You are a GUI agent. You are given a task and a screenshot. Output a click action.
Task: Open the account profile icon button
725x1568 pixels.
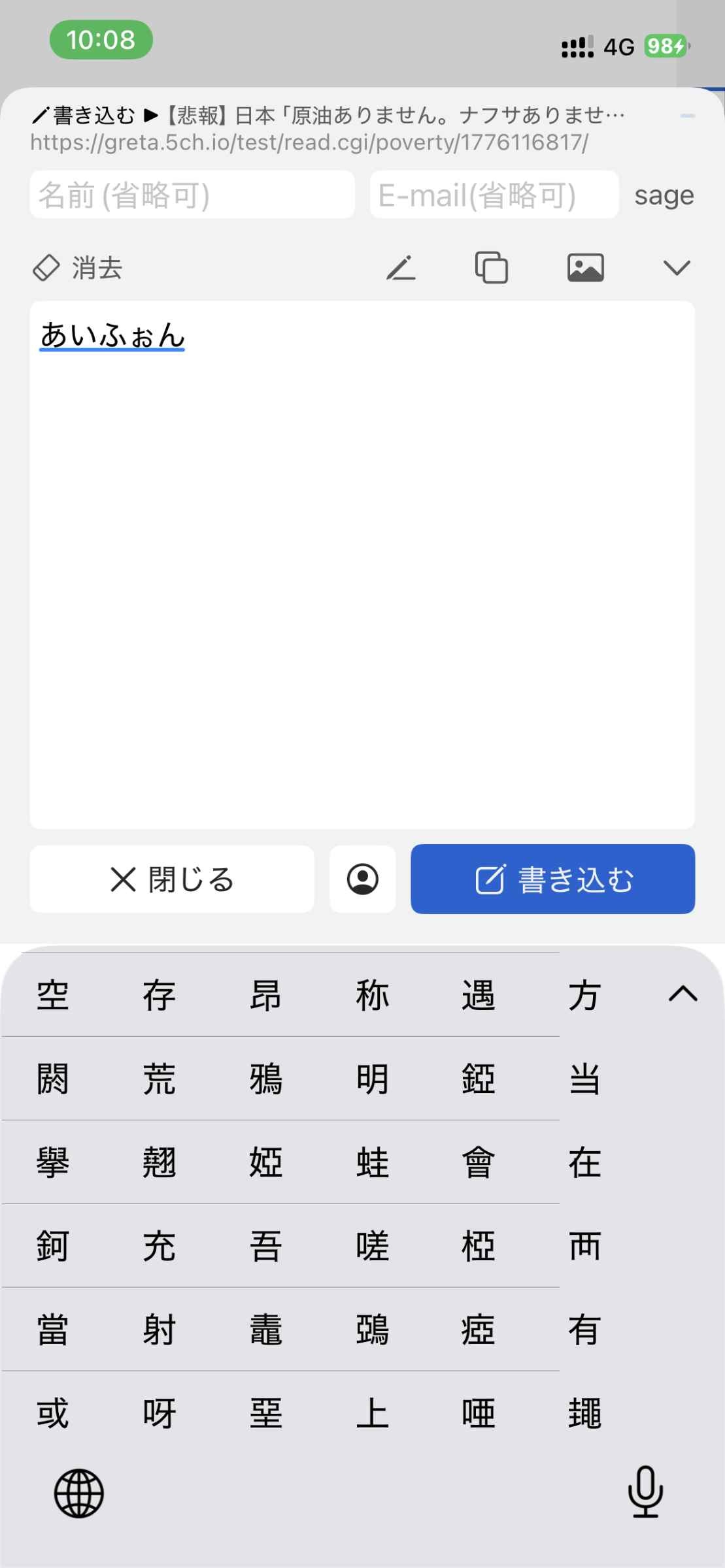pyautogui.click(x=362, y=879)
